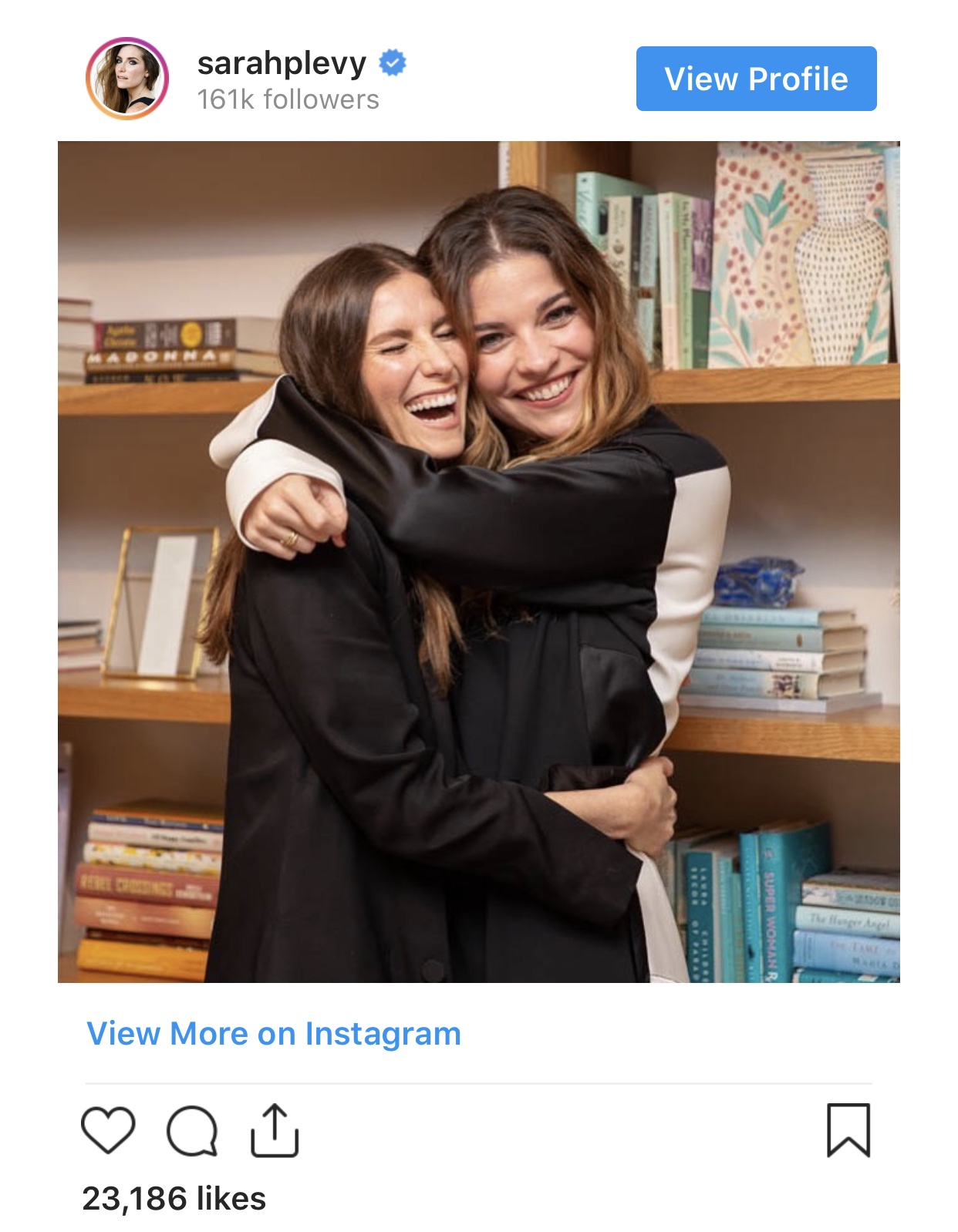Follow the View More on Instagram link
958x1232 pixels.
[x=274, y=1033]
